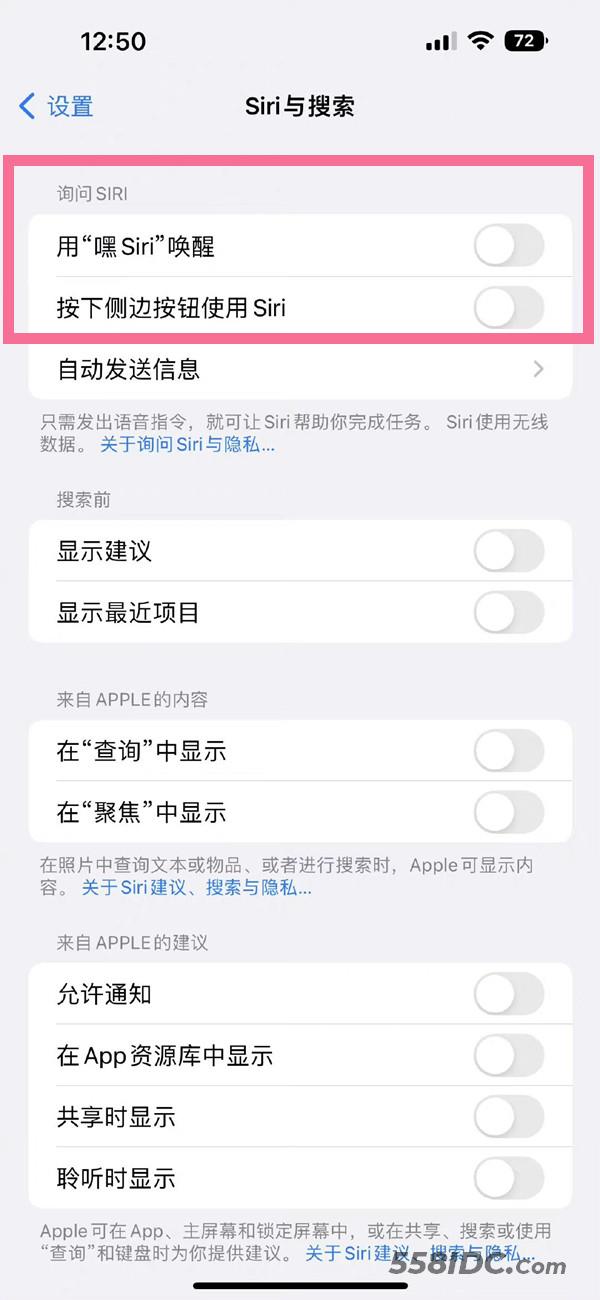Toggle 在App资源库中显示
600x1300 pixels.
pos(509,1055)
